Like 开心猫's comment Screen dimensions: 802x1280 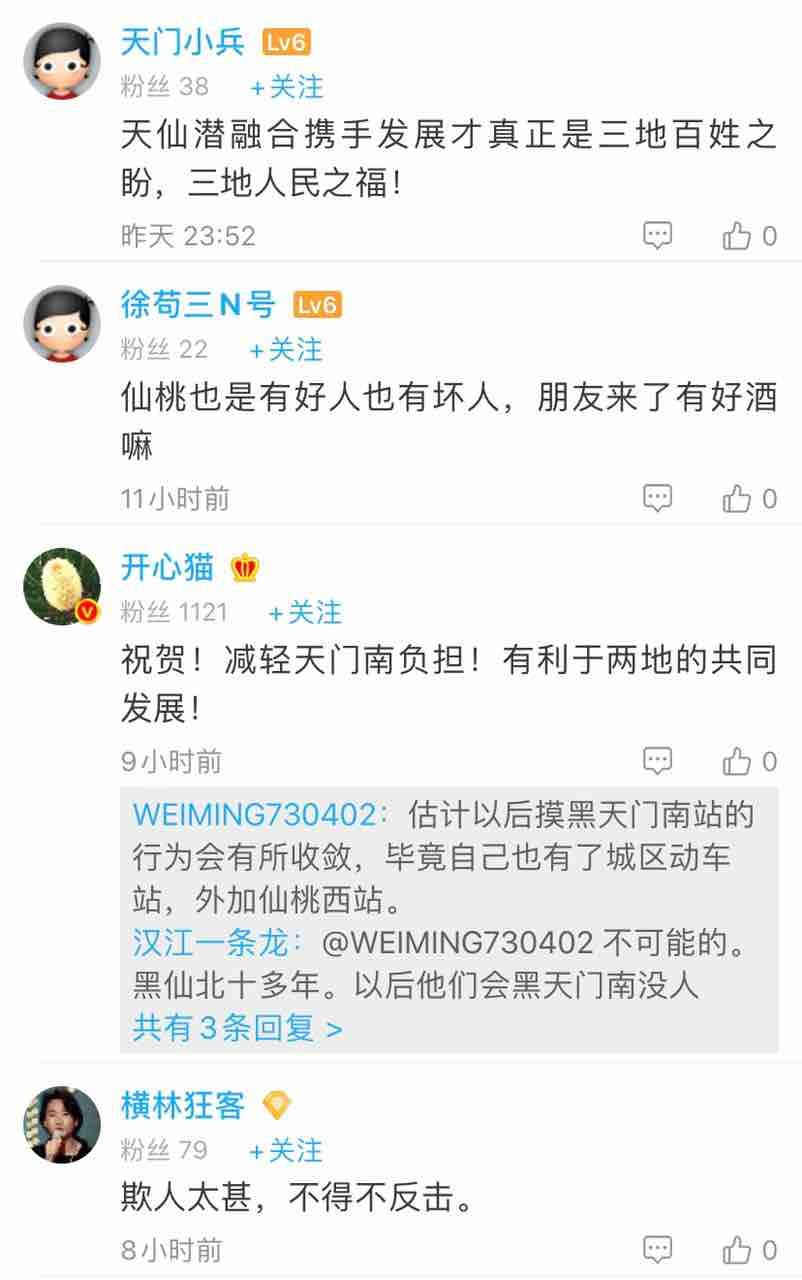[x=737, y=762]
